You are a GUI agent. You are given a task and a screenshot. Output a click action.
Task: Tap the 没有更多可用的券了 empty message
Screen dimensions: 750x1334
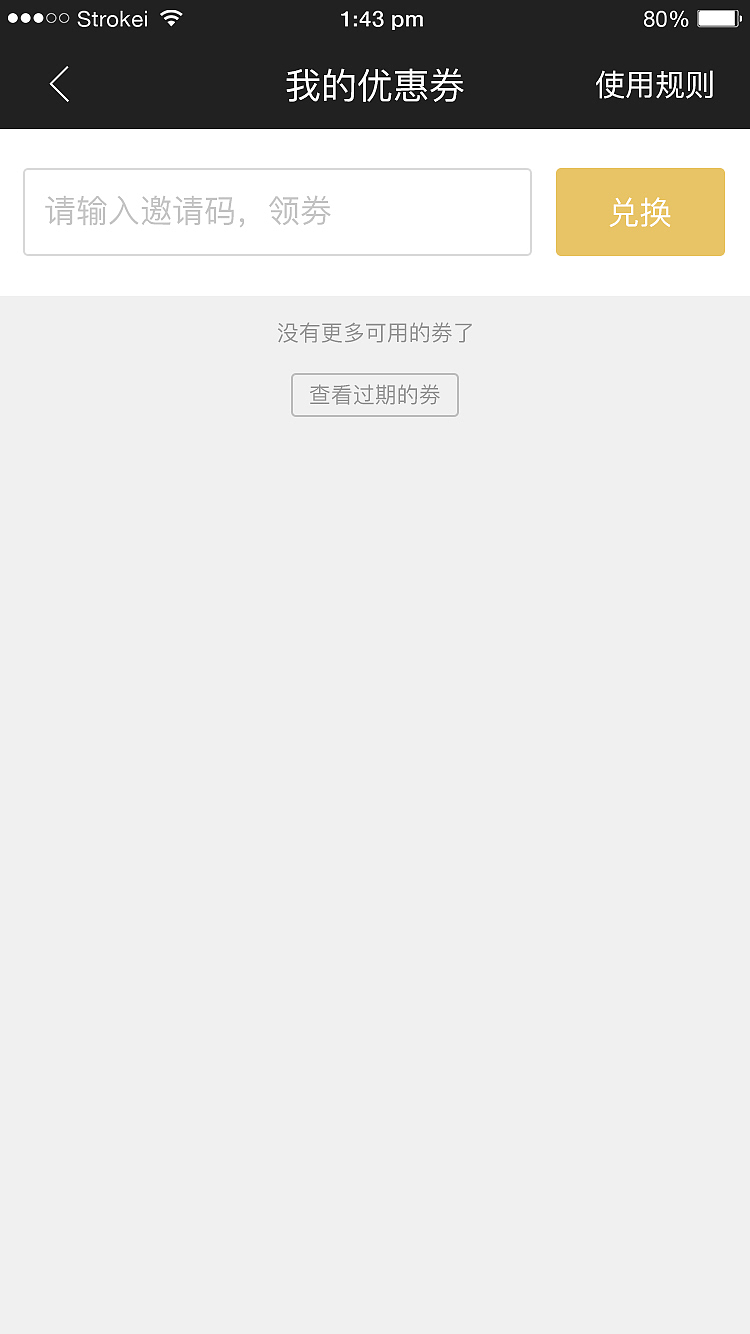[x=374, y=332]
